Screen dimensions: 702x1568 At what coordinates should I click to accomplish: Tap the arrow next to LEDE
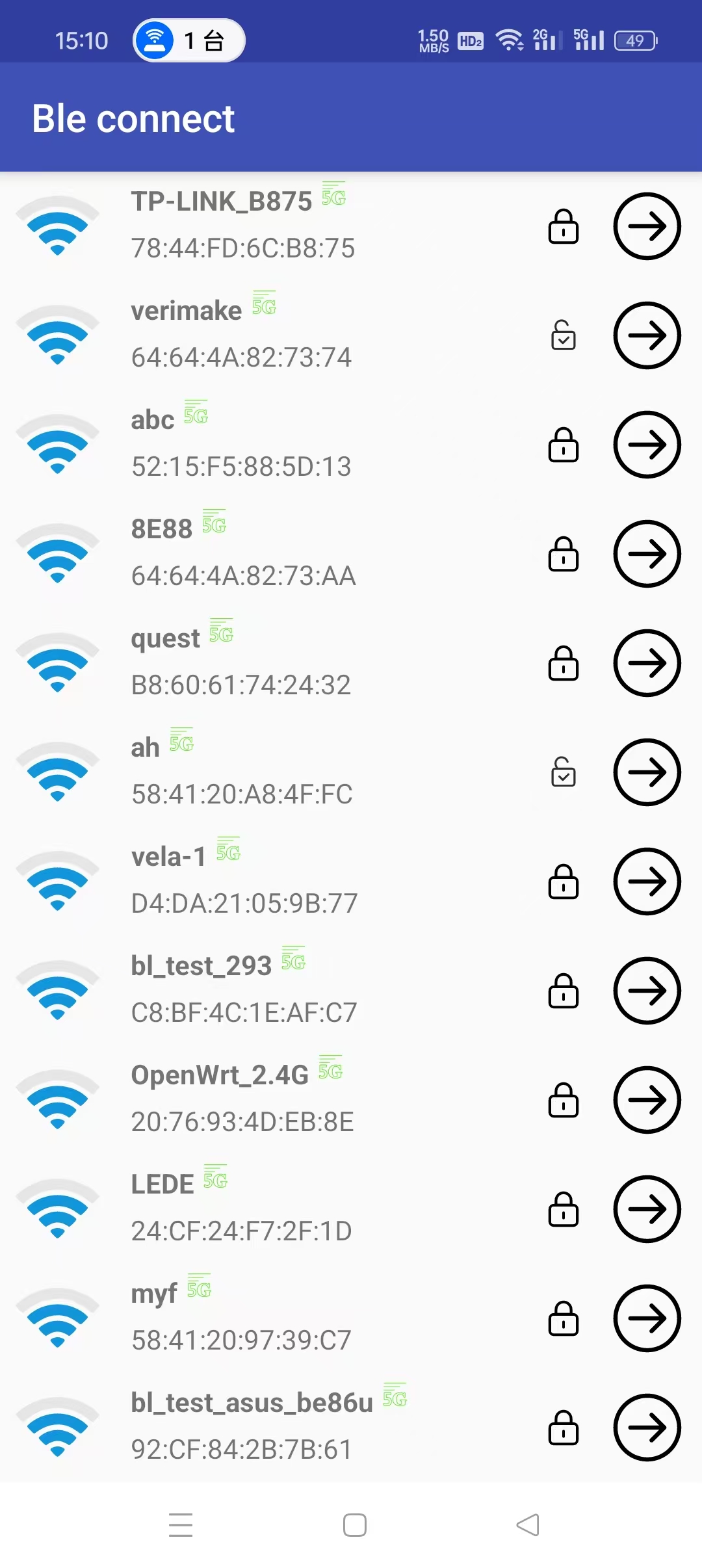pos(647,1209)
